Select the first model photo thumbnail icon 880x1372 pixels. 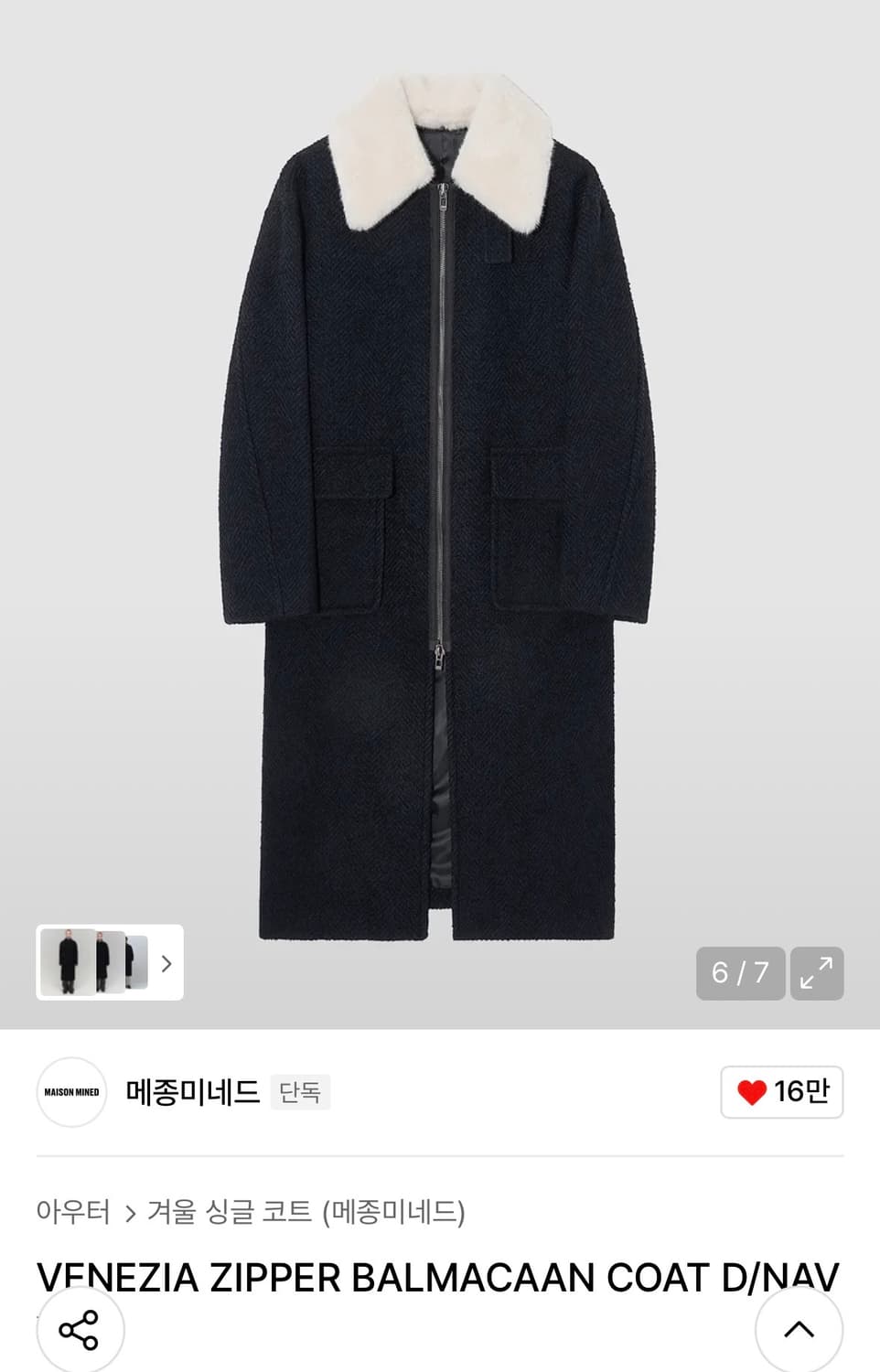(69, 964)
